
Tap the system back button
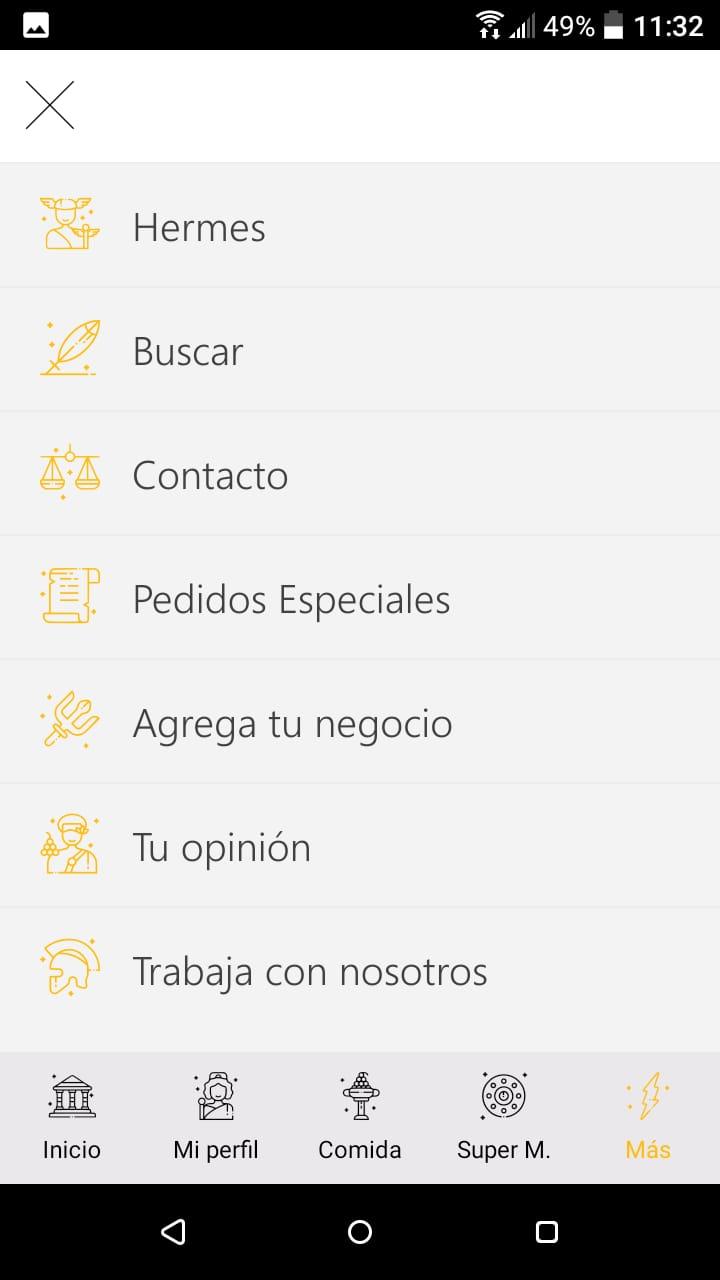[173, 1232]
